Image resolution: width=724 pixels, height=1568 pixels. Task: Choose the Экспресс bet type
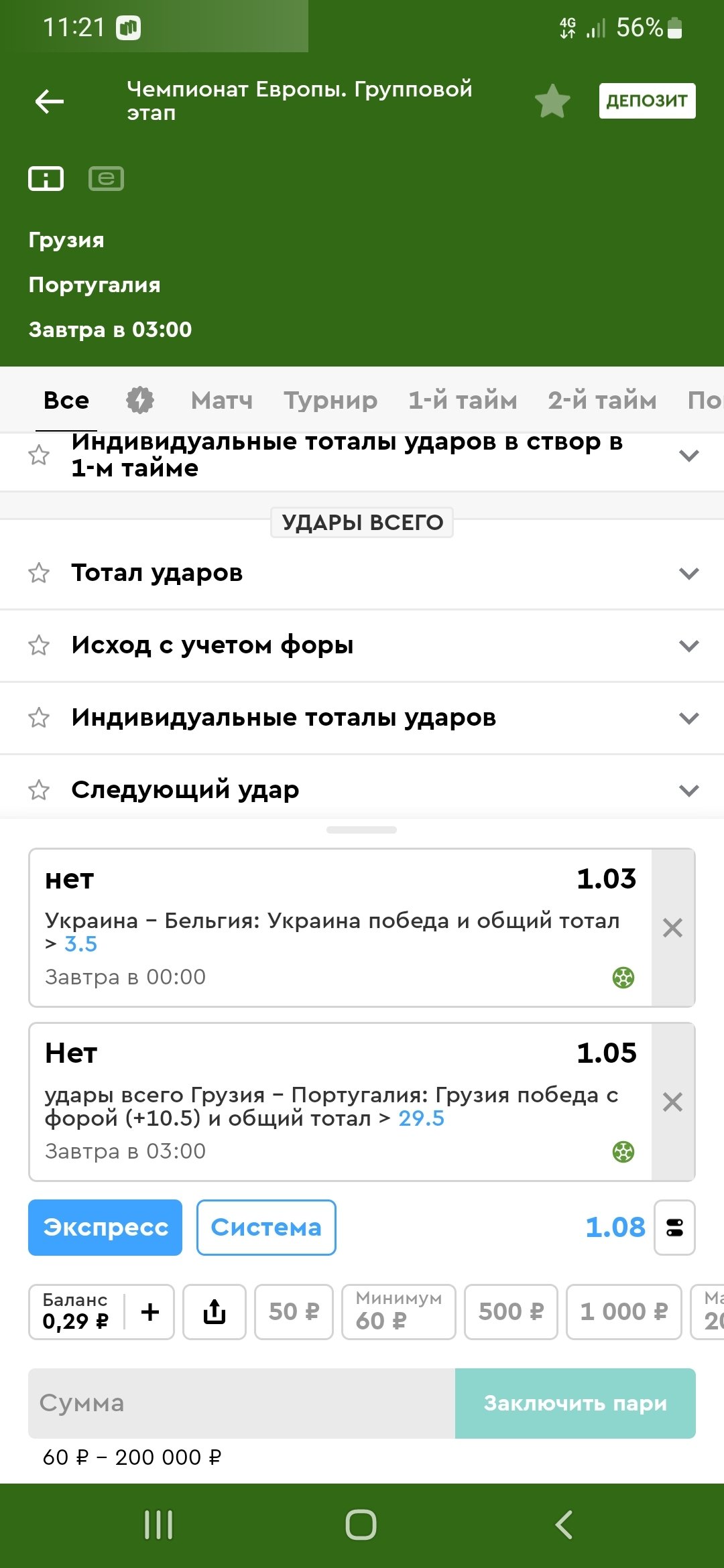click(x=105, y=1228)
